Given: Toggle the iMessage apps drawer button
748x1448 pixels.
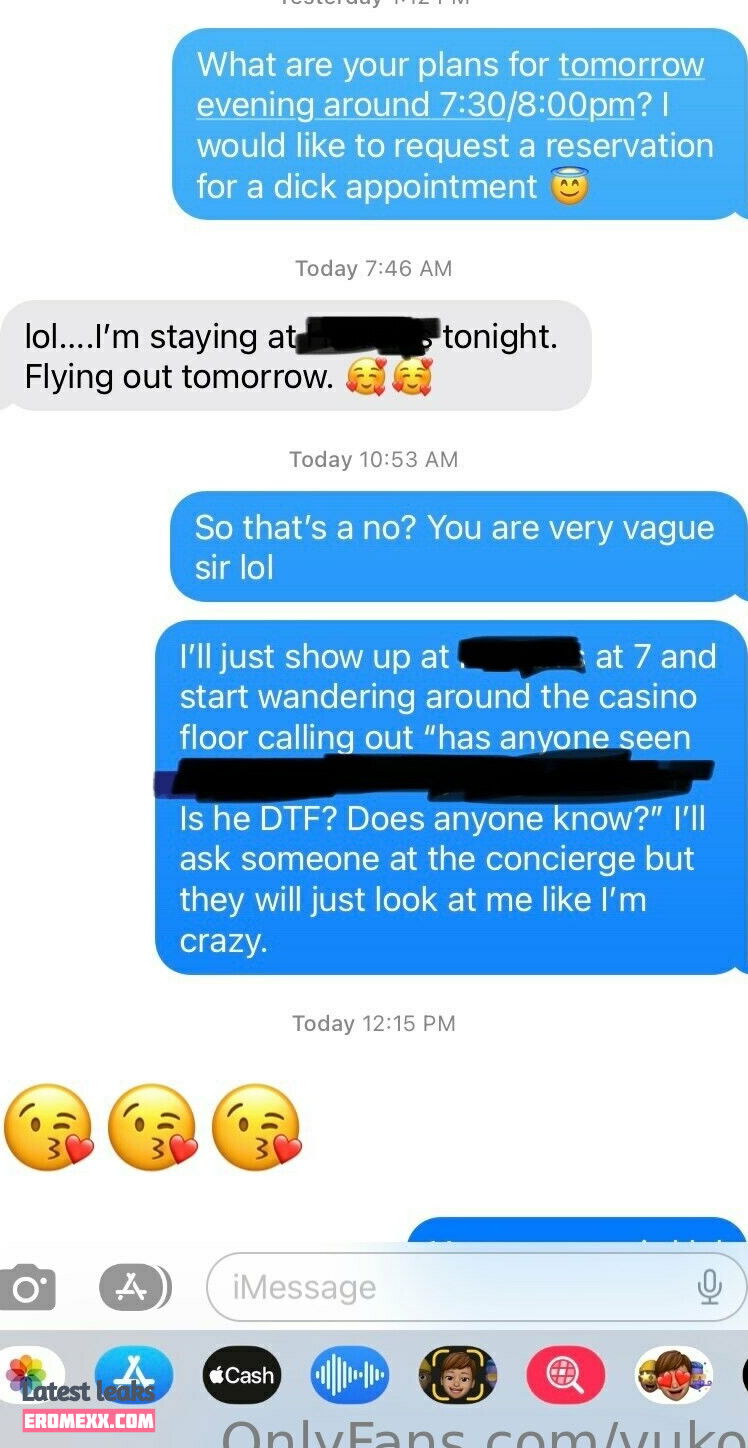Looking at the screenshot, I should click(134, 1287).
